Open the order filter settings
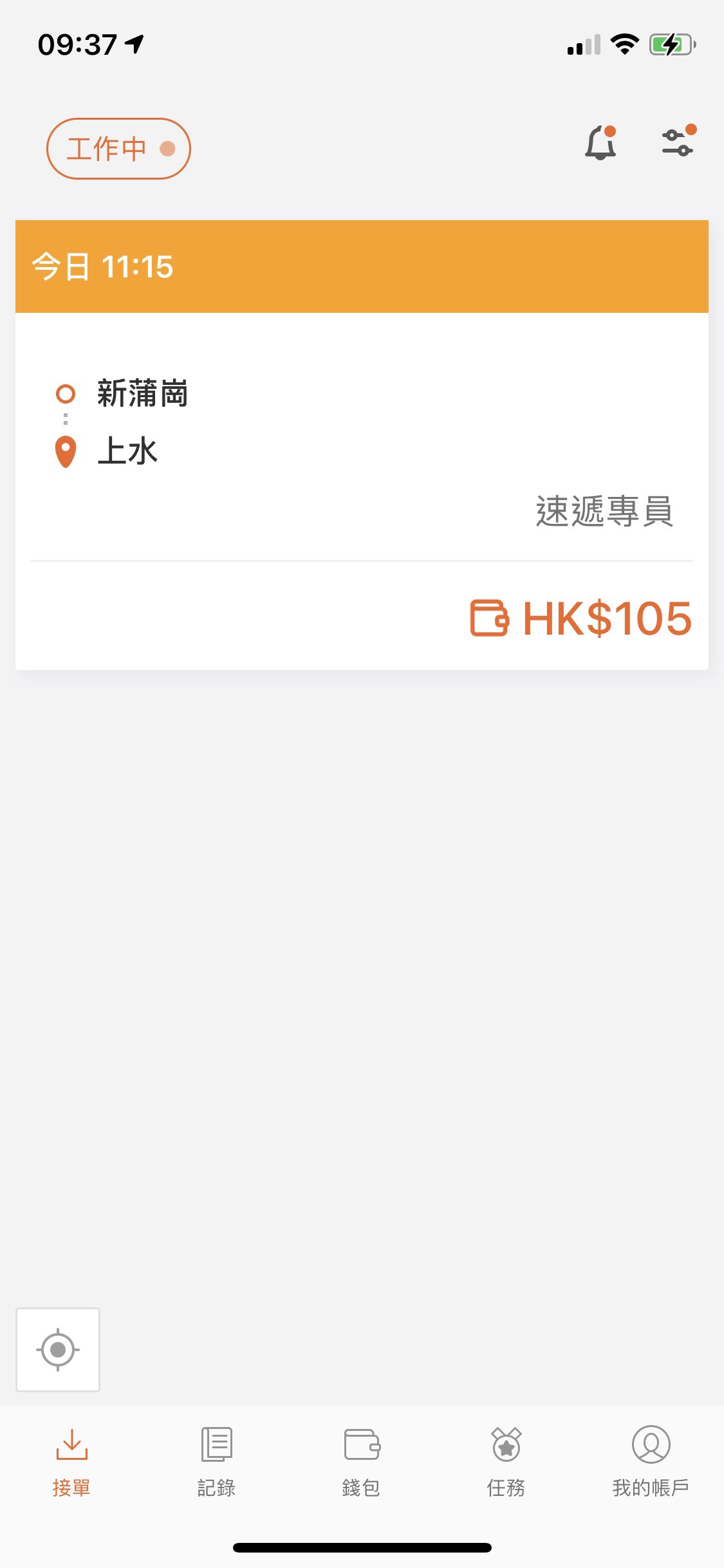The width and height of the screenshot is (724, 1568). point(678,142)
